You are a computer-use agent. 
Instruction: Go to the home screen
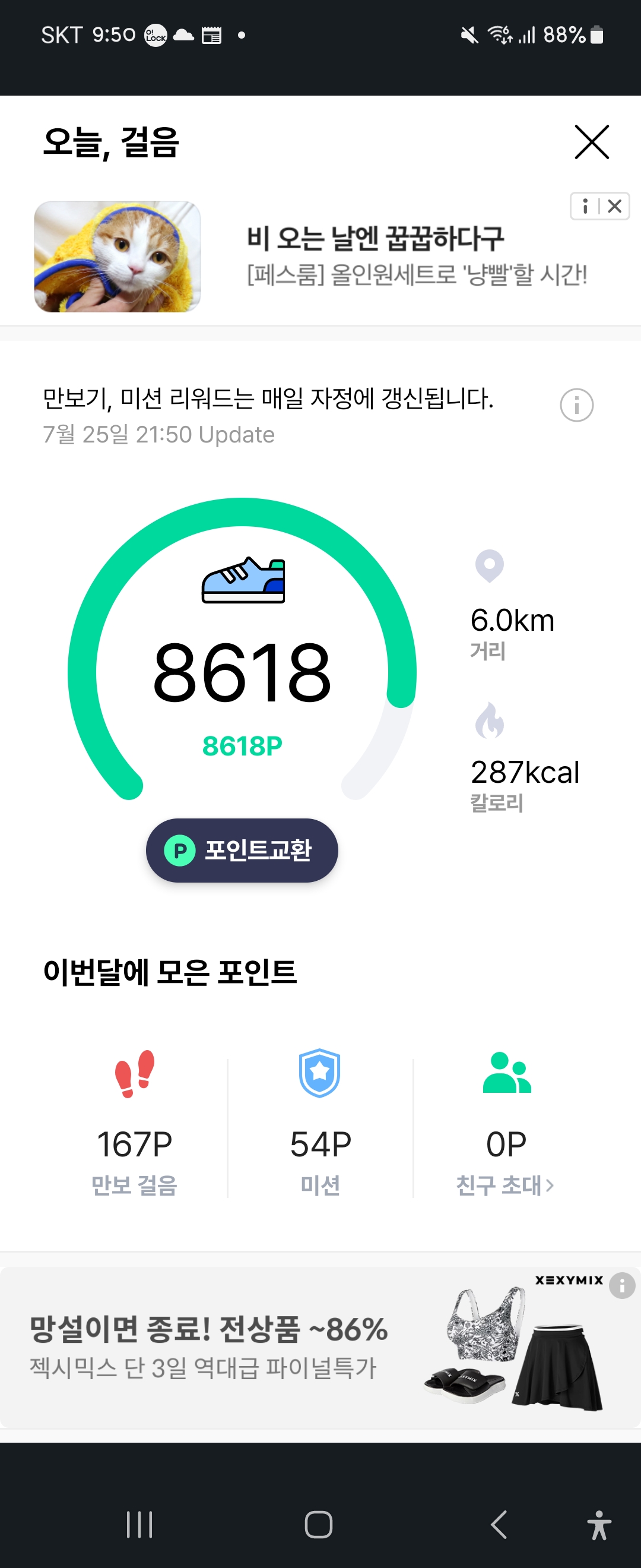coord(319,1525)
